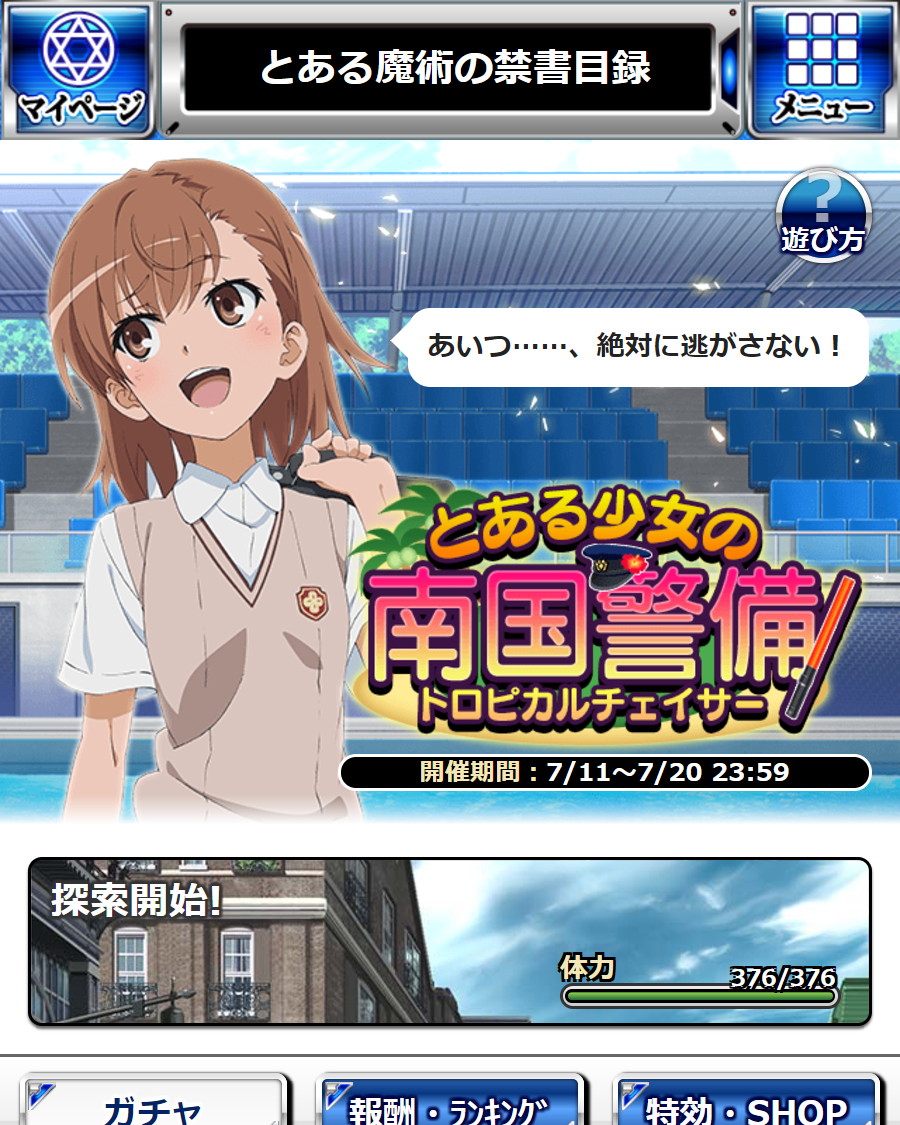Open 報酬・ランキング

pos(451,1101)
